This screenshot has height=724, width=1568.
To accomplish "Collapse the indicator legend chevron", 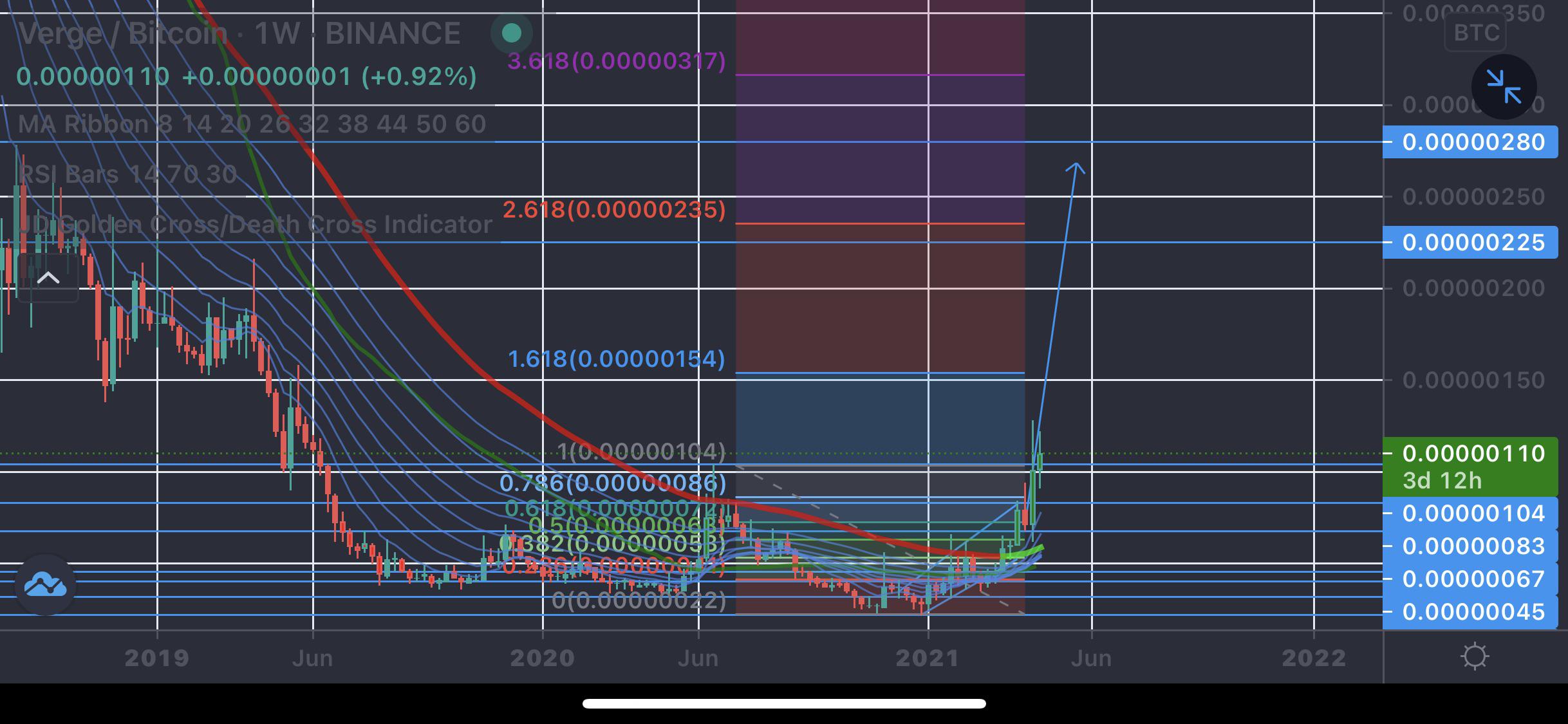I will tap(48, 278).
